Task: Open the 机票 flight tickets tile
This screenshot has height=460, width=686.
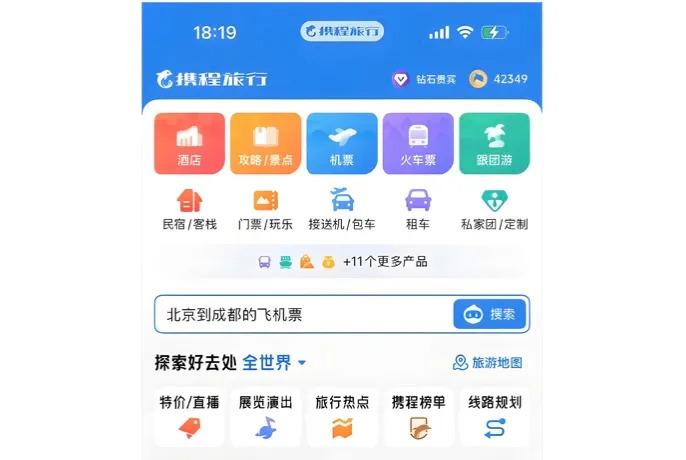Action: coord(342,144)
